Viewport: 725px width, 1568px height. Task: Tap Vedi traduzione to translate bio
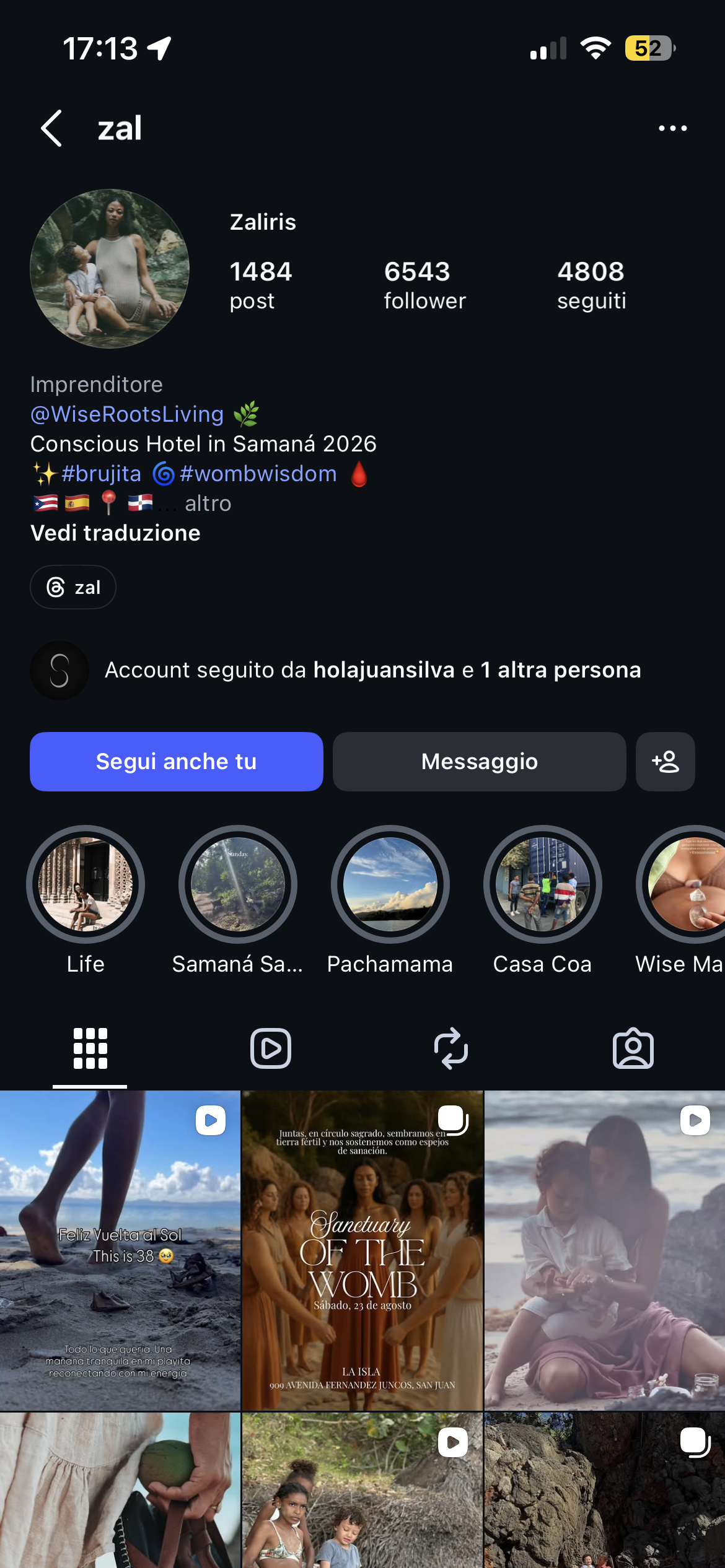point(115,533)
